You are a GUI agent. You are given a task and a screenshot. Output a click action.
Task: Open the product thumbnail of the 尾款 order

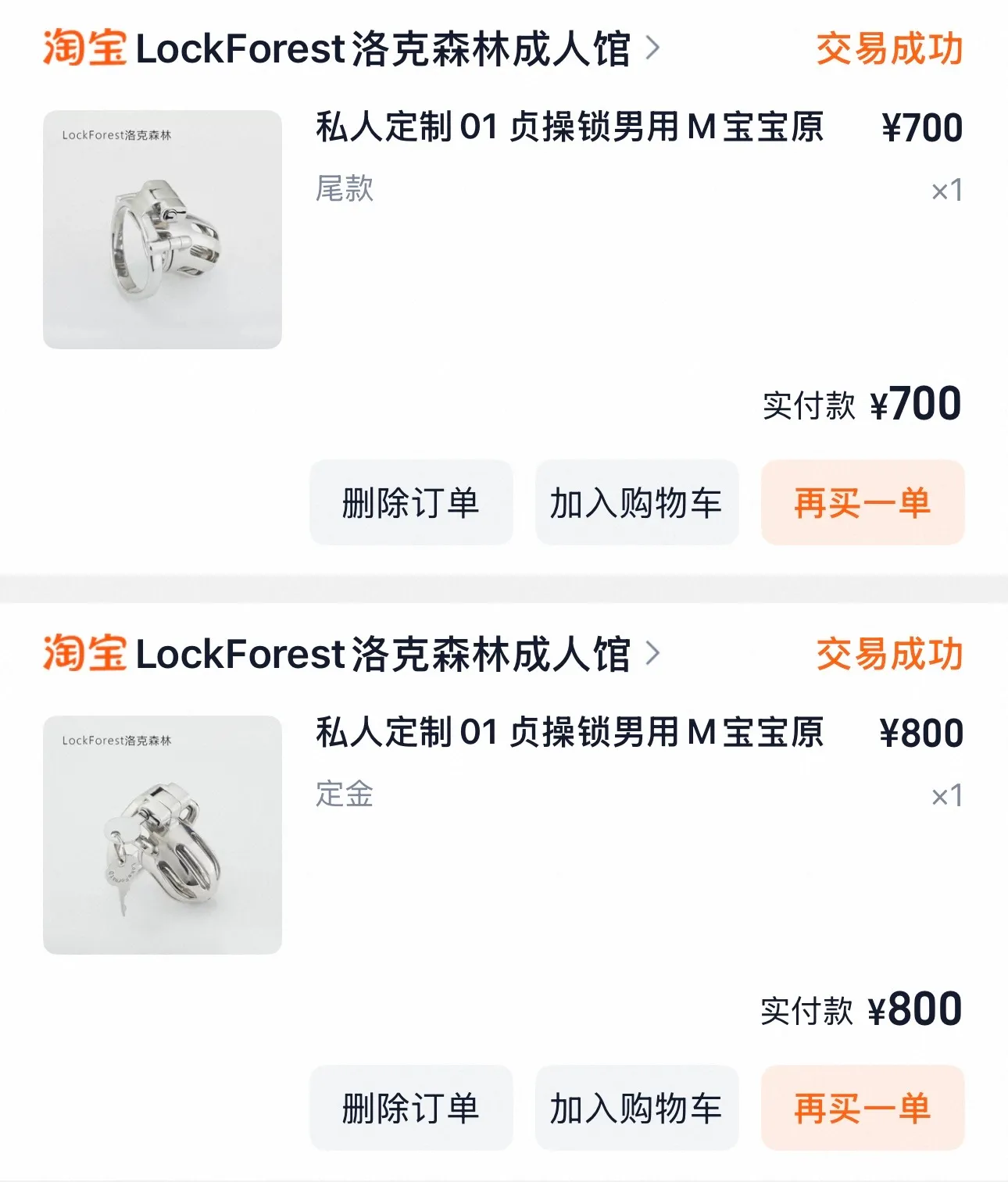pos(163,230)
